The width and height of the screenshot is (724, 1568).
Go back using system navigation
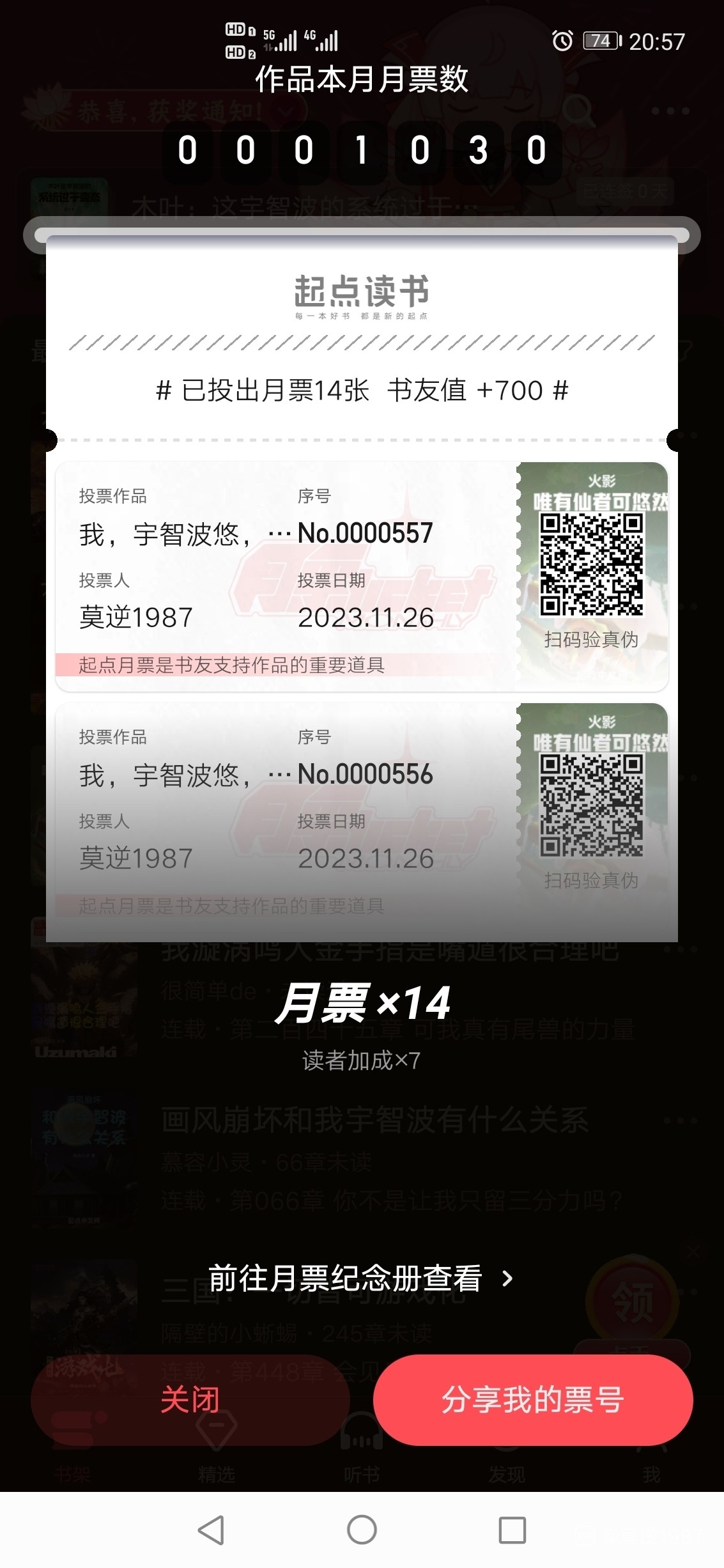tap(211, 1530)
